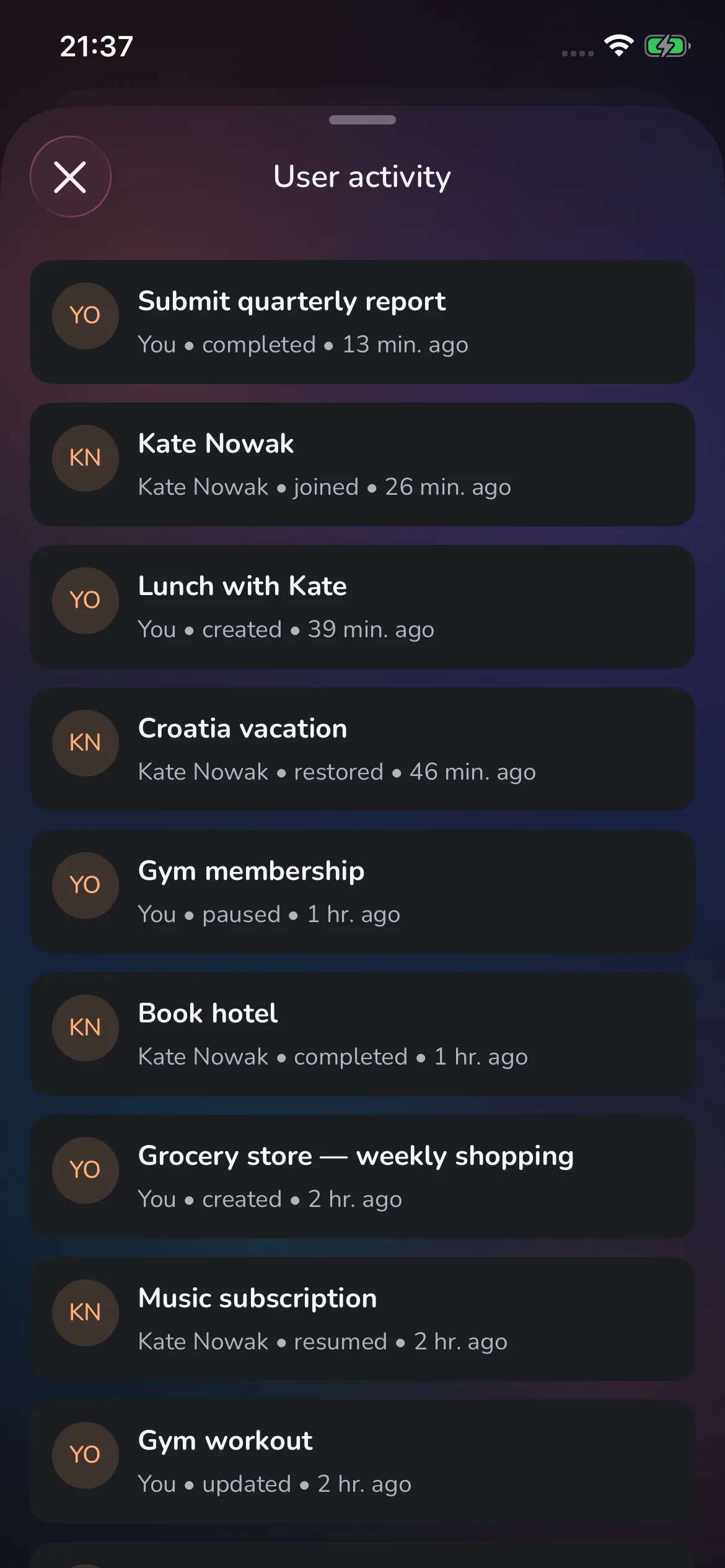The width and height of the screenshot is (725, 1568).
Task: Click Kate Nowak's KN avatar on joined entry
Action: click(85, 458)
